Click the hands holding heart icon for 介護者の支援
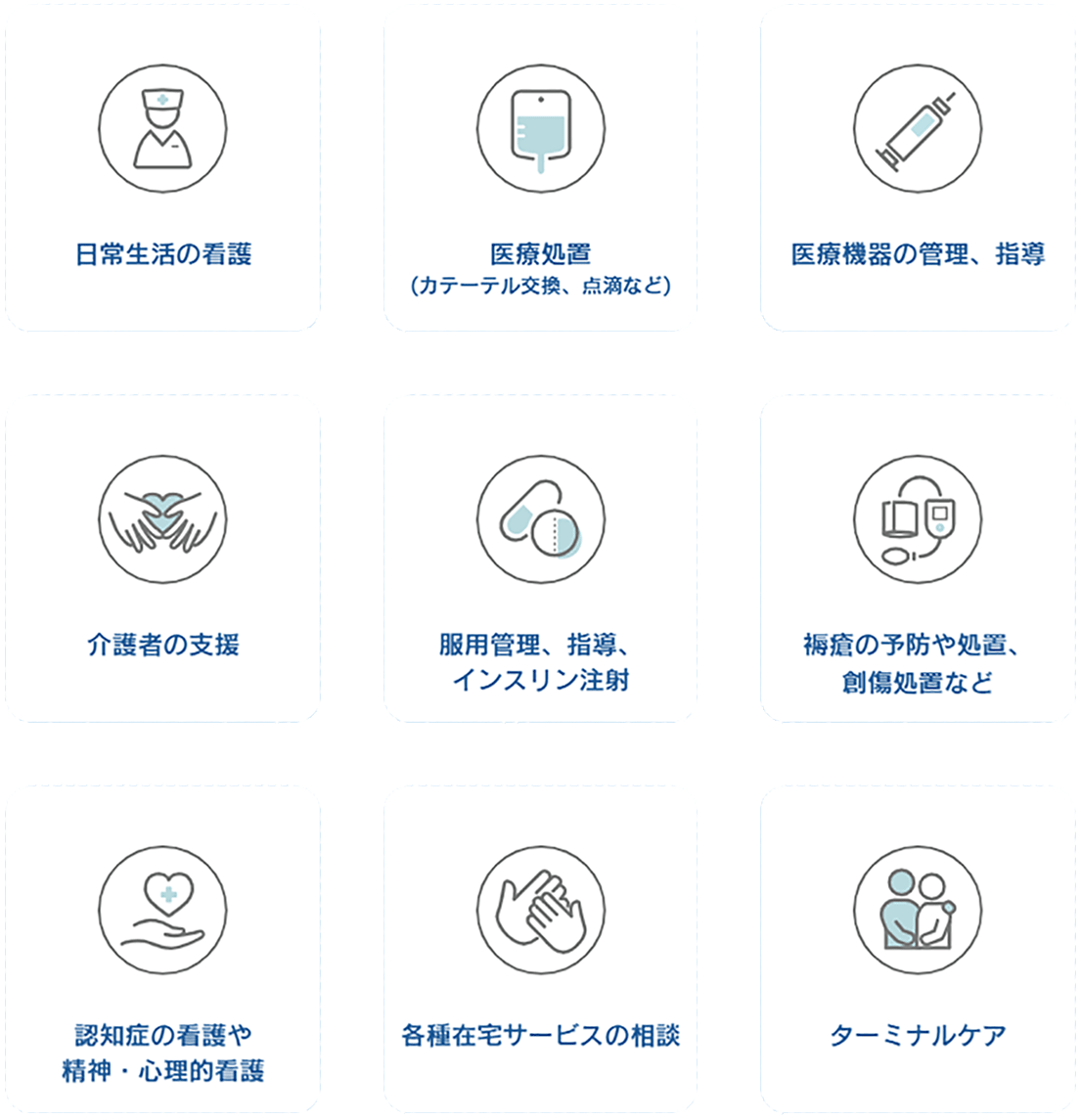The image size is (1081, 1120). click(162, 519)
